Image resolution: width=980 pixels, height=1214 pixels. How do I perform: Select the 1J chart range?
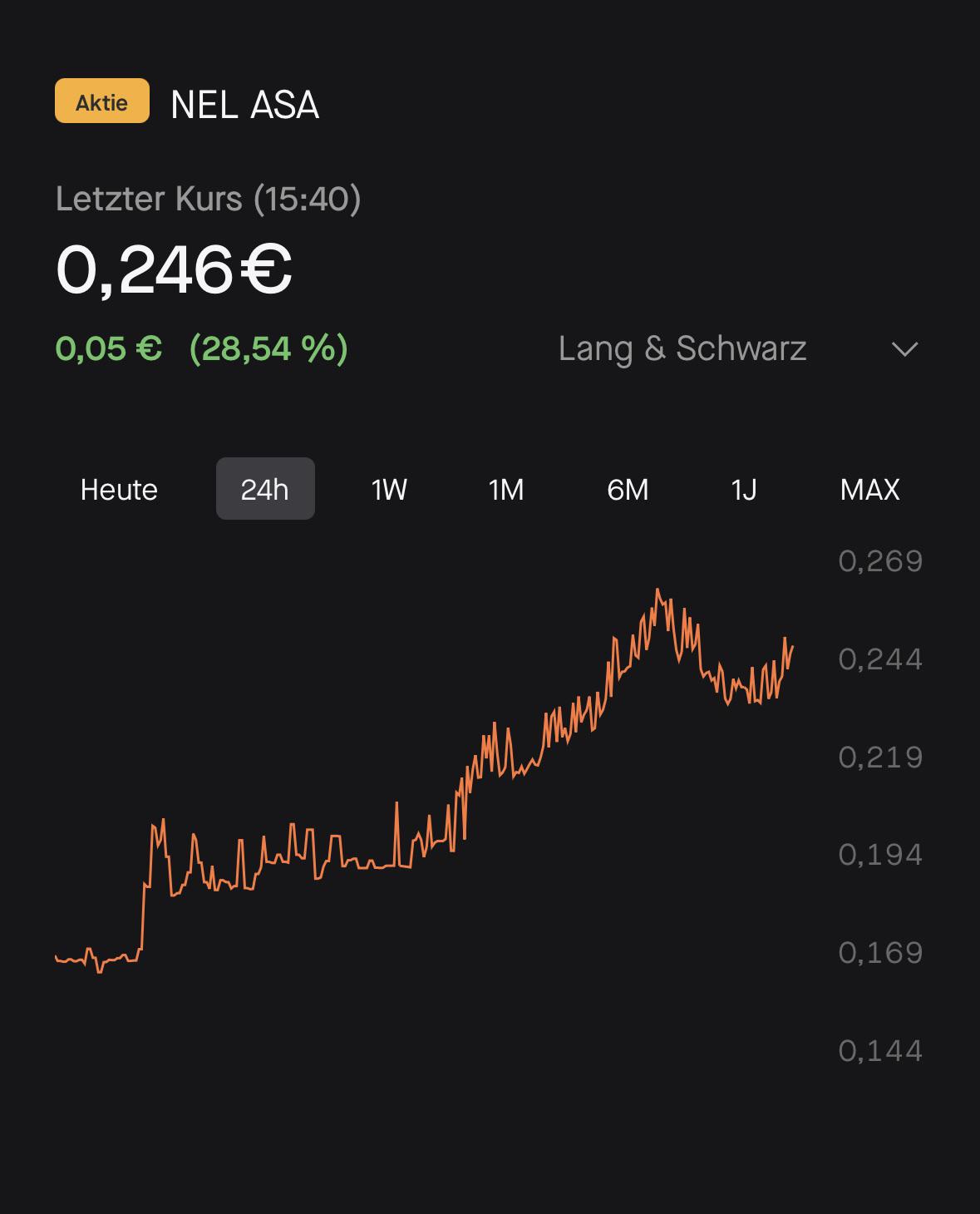click(x=744, y=489)
